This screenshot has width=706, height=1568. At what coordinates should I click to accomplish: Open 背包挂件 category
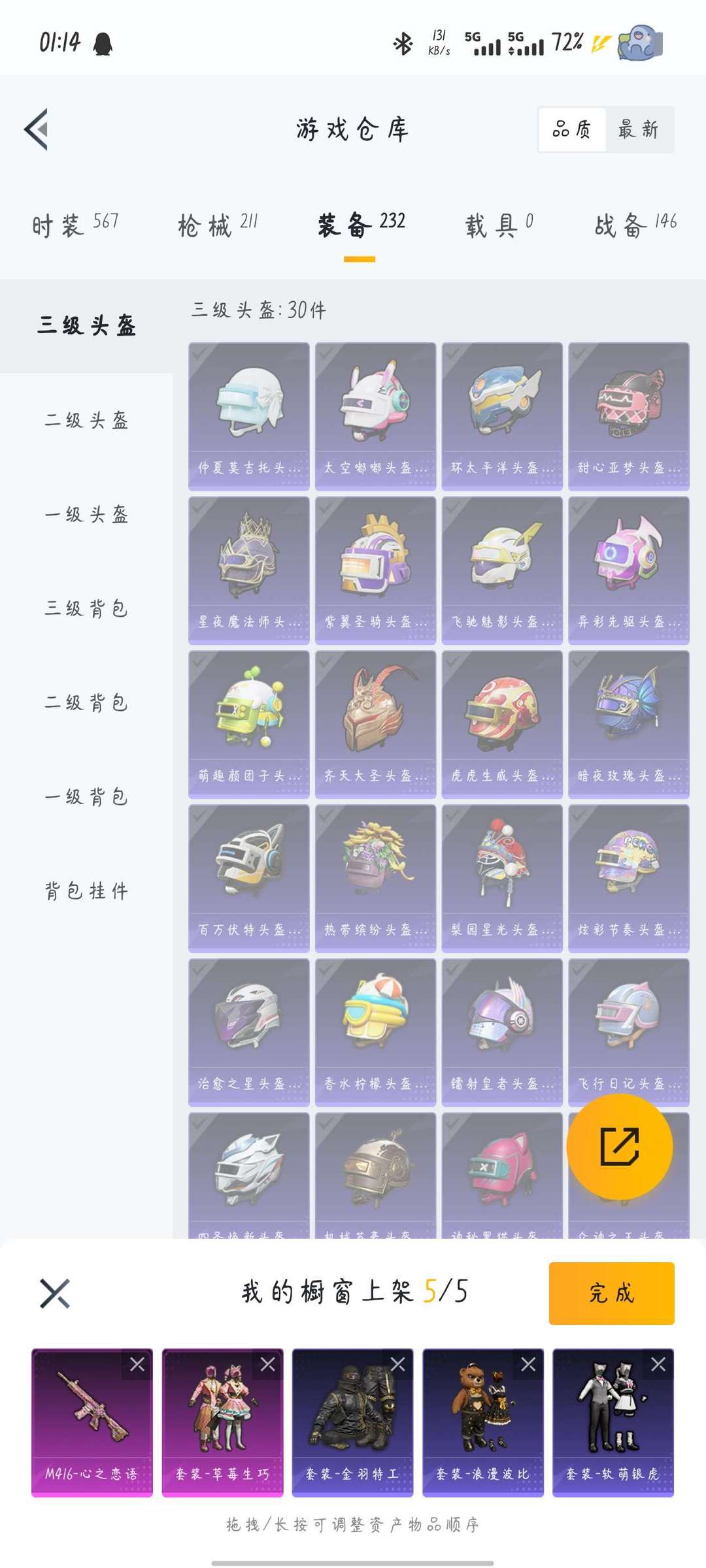tap(86, 890)
